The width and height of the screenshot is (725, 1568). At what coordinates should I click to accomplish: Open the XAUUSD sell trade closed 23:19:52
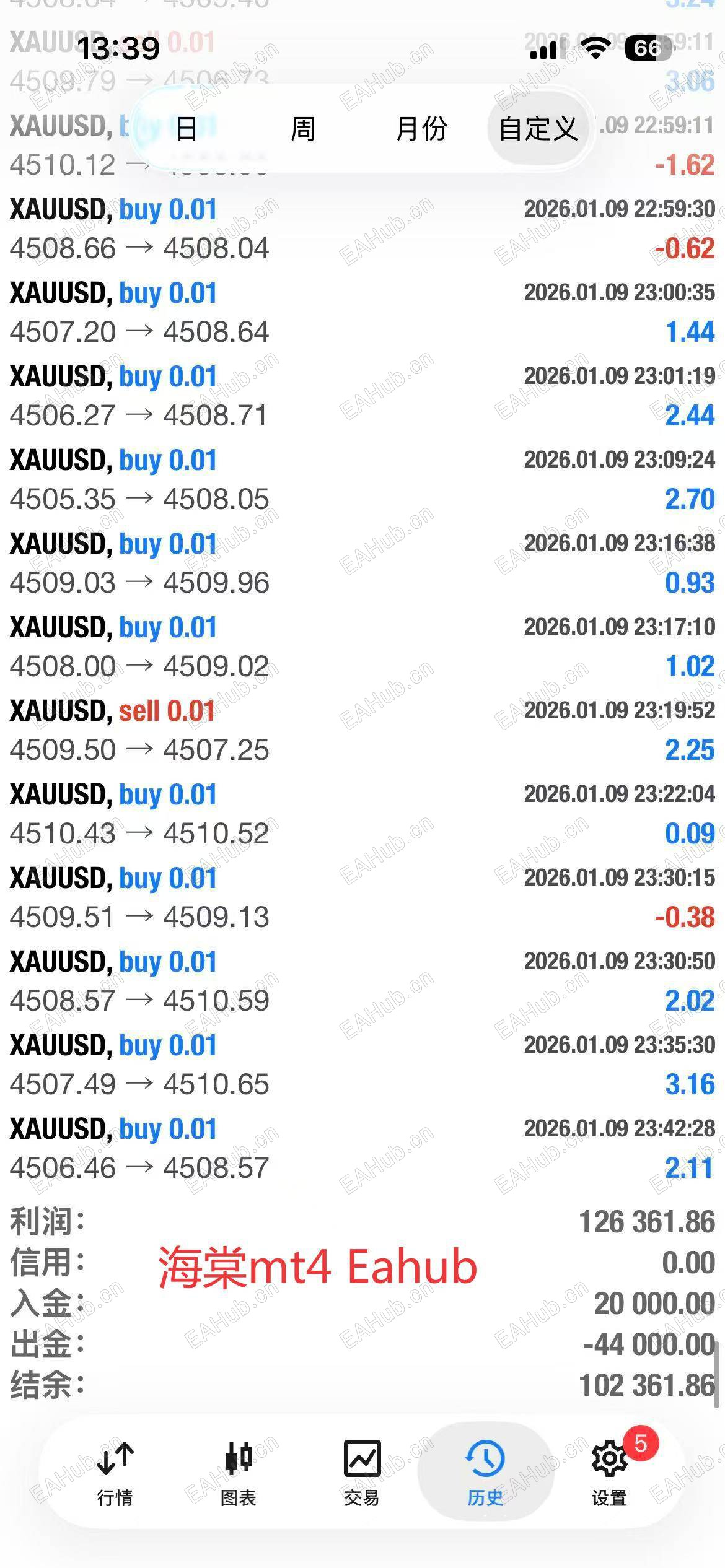click(x=362, y=730)
